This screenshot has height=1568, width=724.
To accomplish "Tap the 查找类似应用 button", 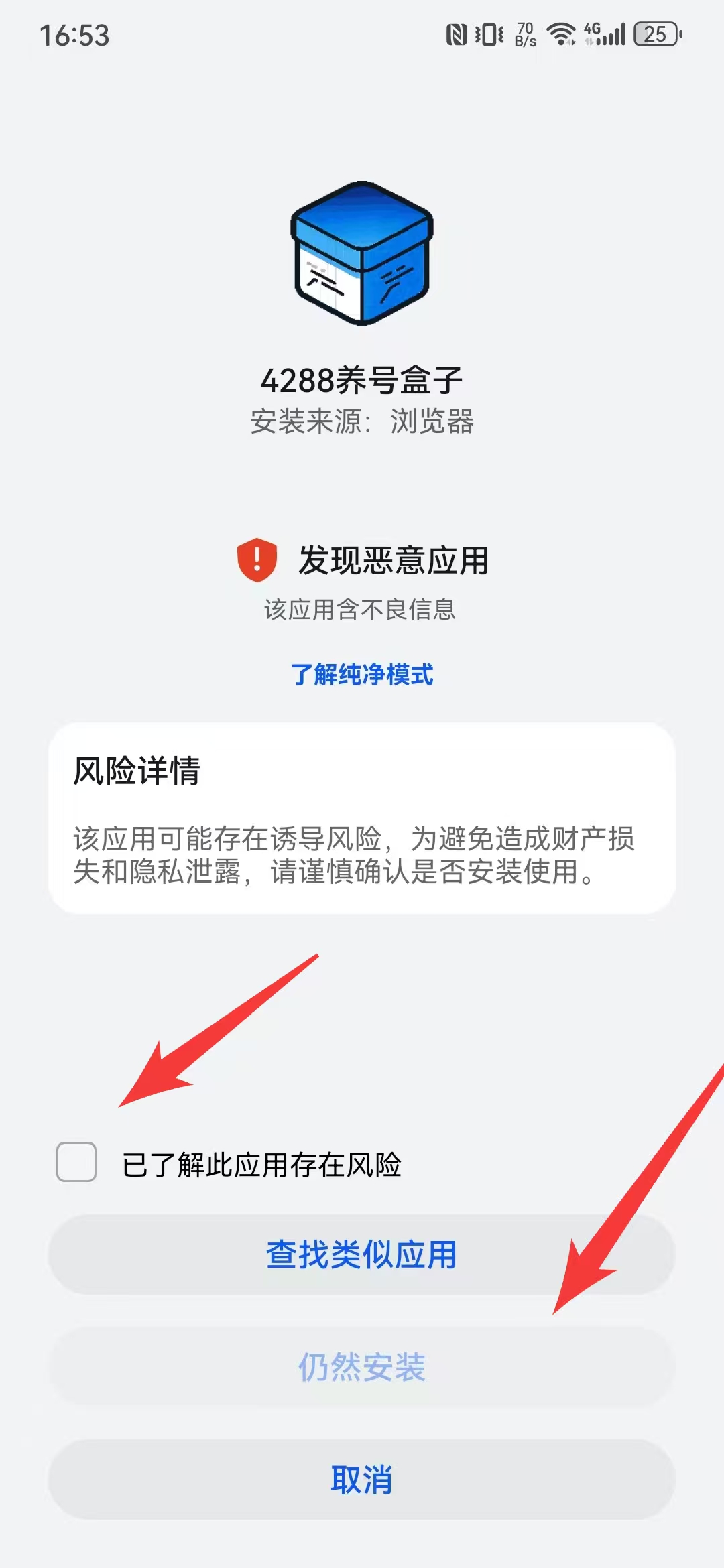I will 362,1254.
